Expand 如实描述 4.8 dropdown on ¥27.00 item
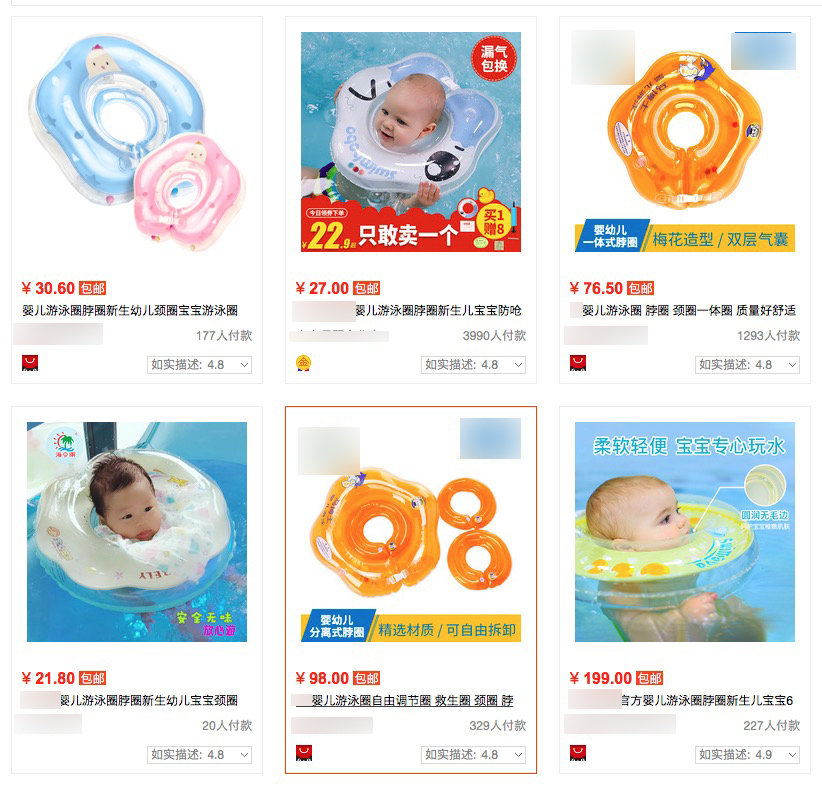822x787 pixels. click(x=473, y=365)
